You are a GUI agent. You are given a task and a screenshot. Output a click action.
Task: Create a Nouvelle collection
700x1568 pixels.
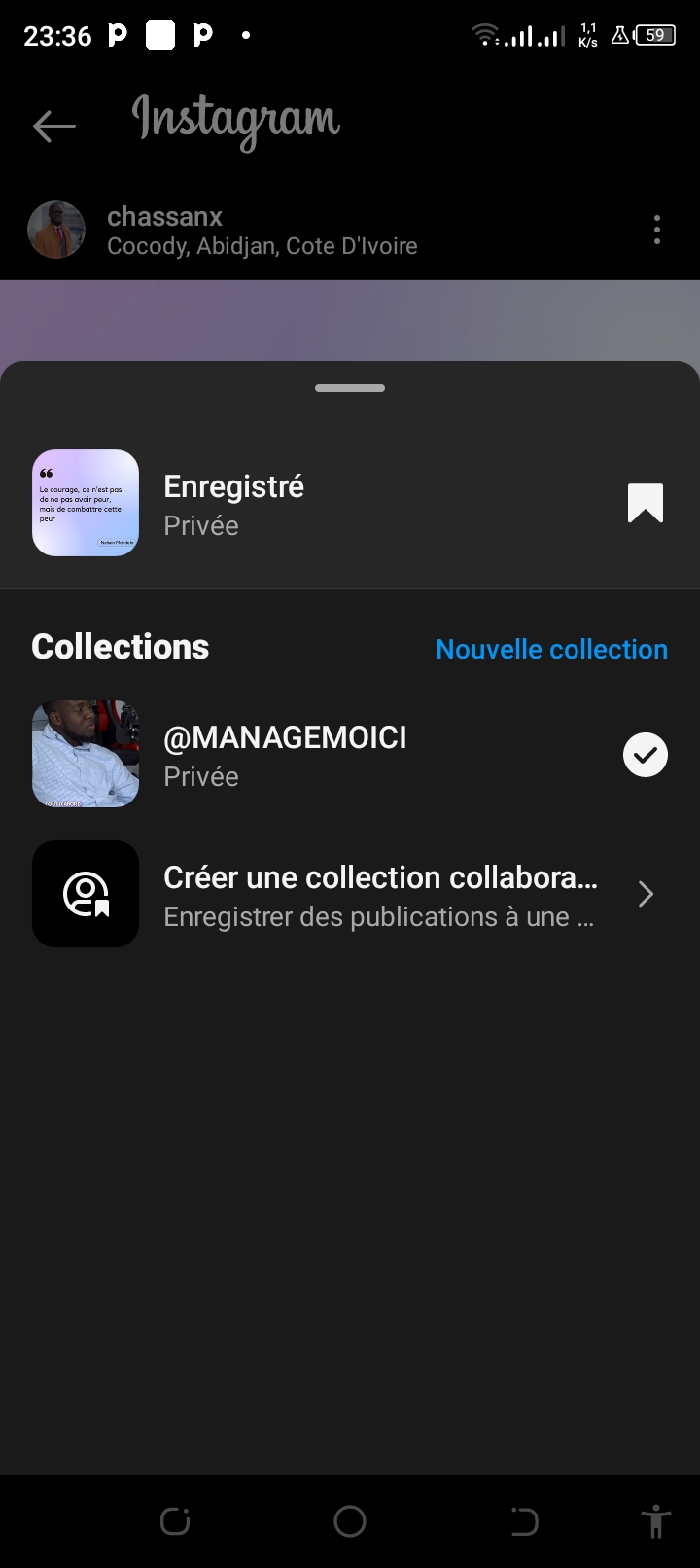(x=551, y=649)
